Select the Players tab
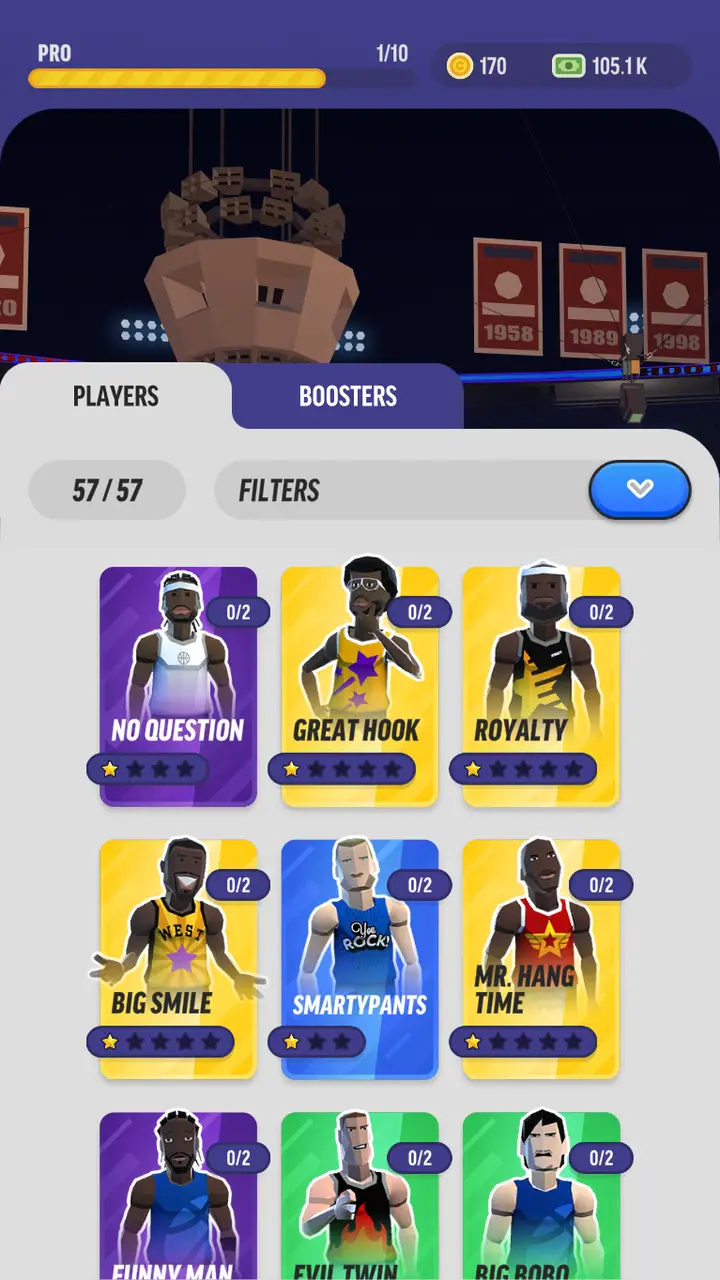This screenshot has width=720, height=1280. click(116, 396)
